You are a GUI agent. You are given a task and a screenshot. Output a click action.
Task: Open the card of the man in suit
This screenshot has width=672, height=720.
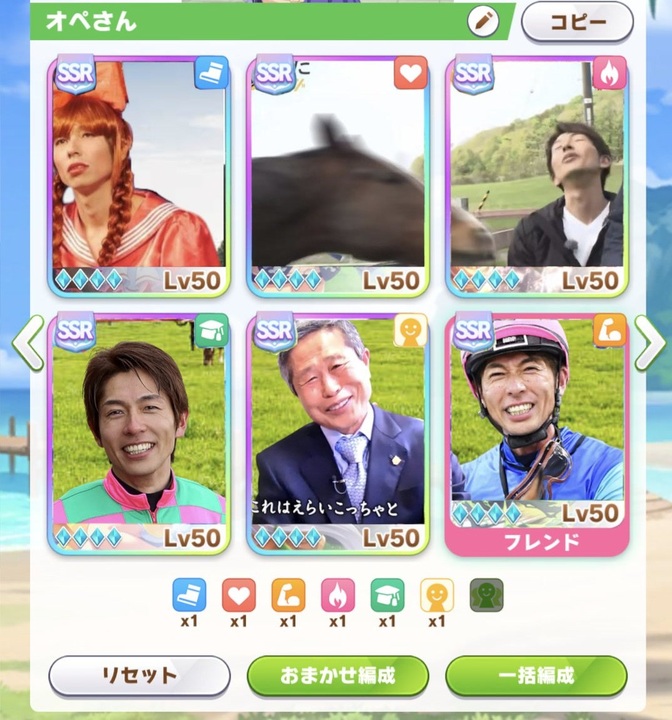click(338, 433)
